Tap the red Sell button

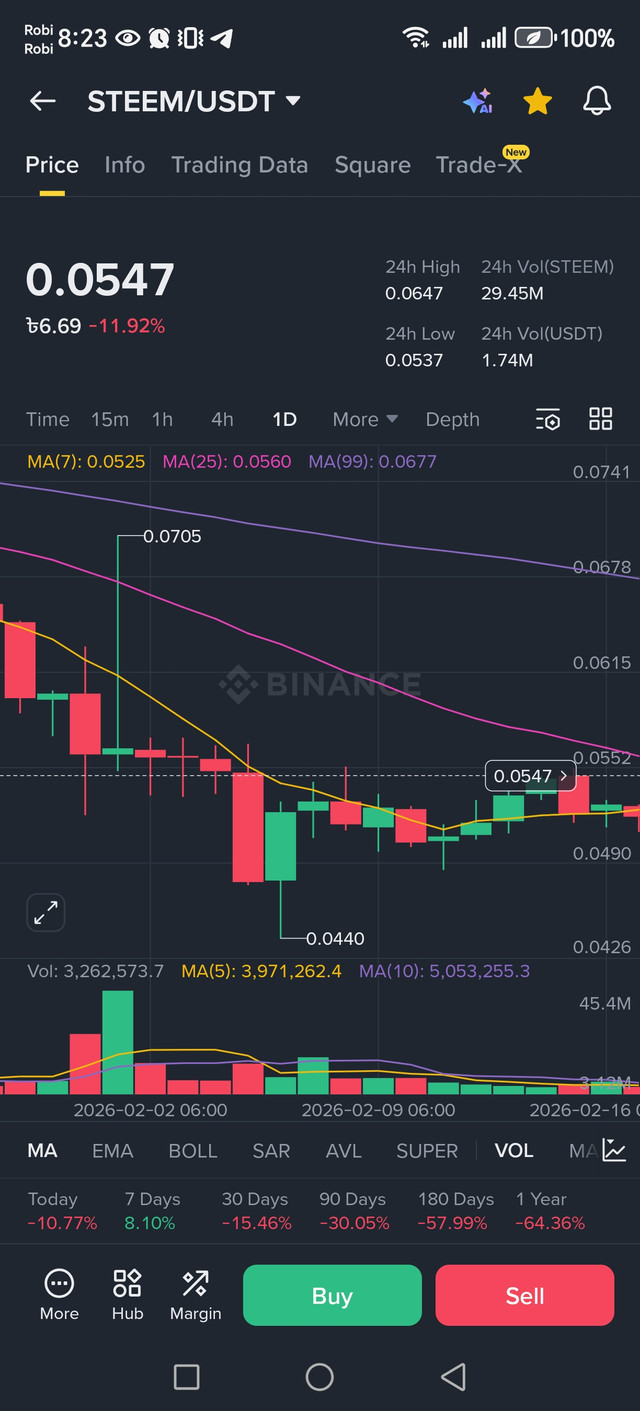click(524, 1296)
